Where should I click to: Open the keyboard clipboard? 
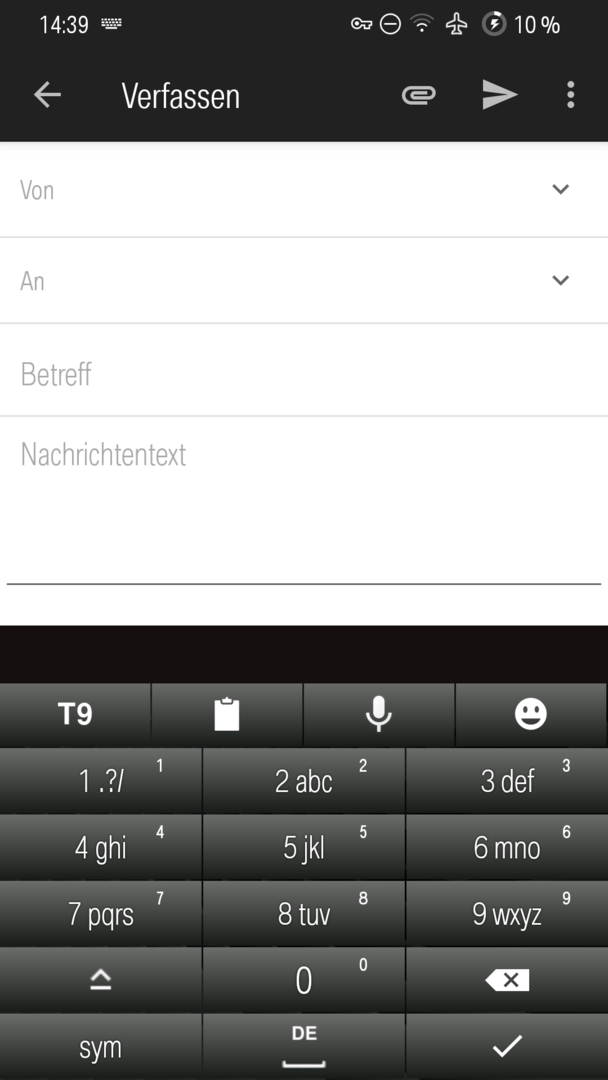tap(227, 714)
